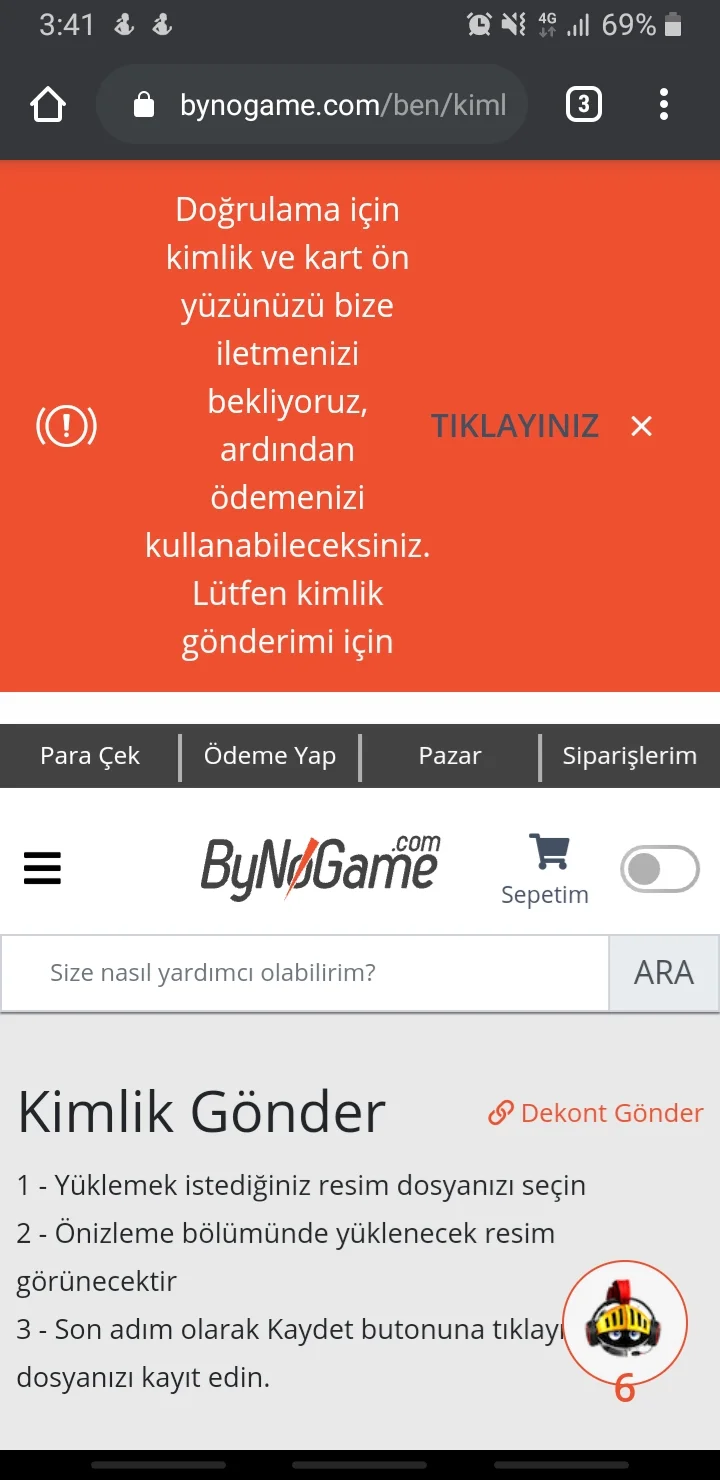Viewport: 720px width, 1480px height.
Task: Tap the ARA search button
Action: coord(664,973)
